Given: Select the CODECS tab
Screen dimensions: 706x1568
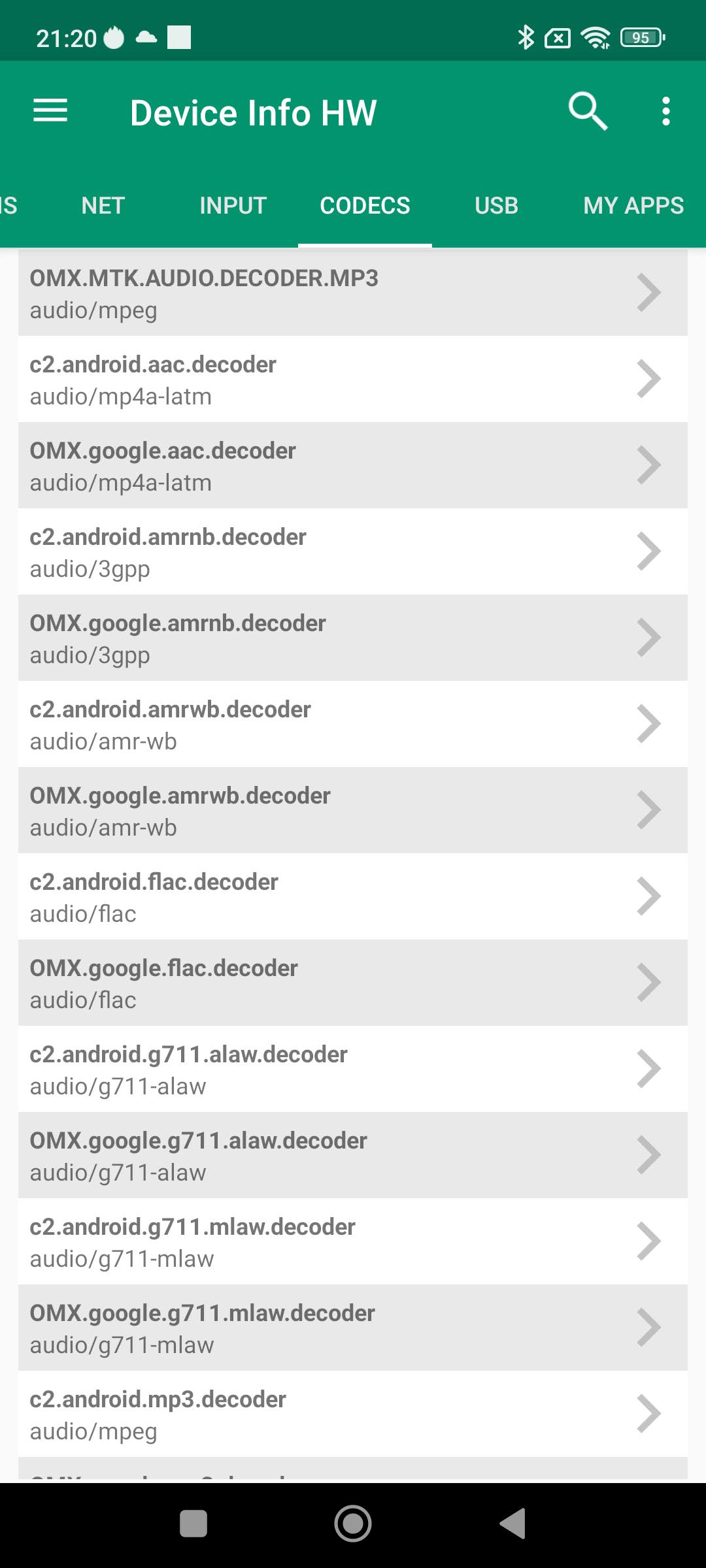Looking at the screenshot, I should (365, 206).
